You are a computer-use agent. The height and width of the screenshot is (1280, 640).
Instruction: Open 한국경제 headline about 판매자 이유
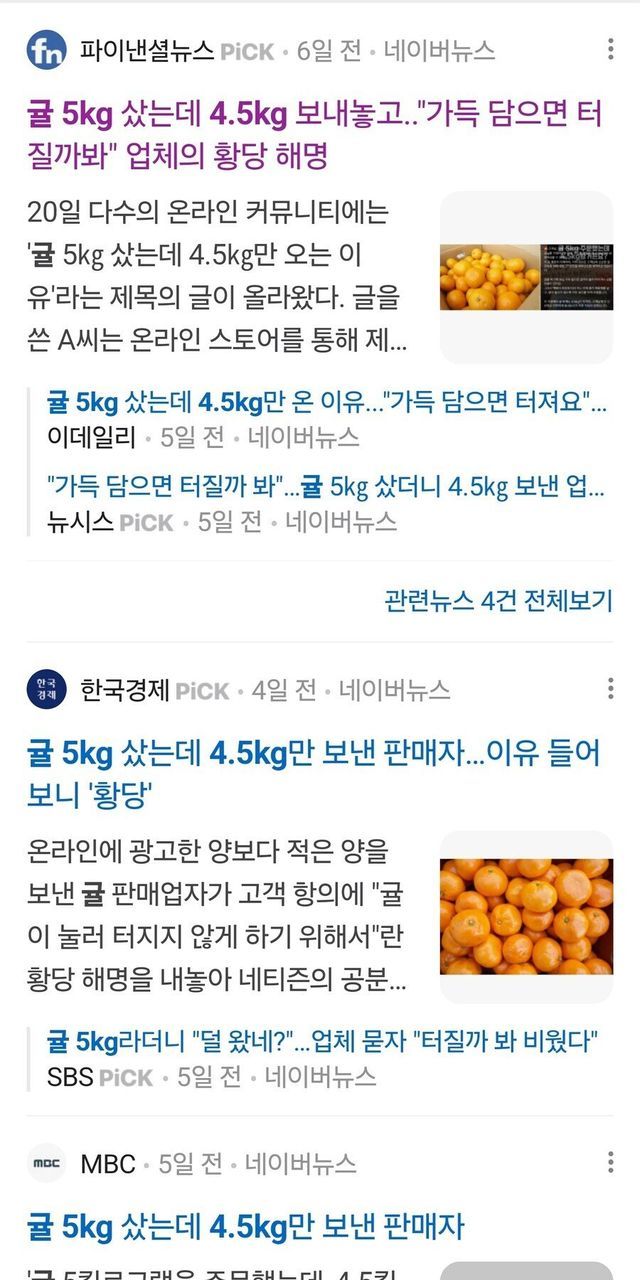pyautogui.click(x=313, y=774)
